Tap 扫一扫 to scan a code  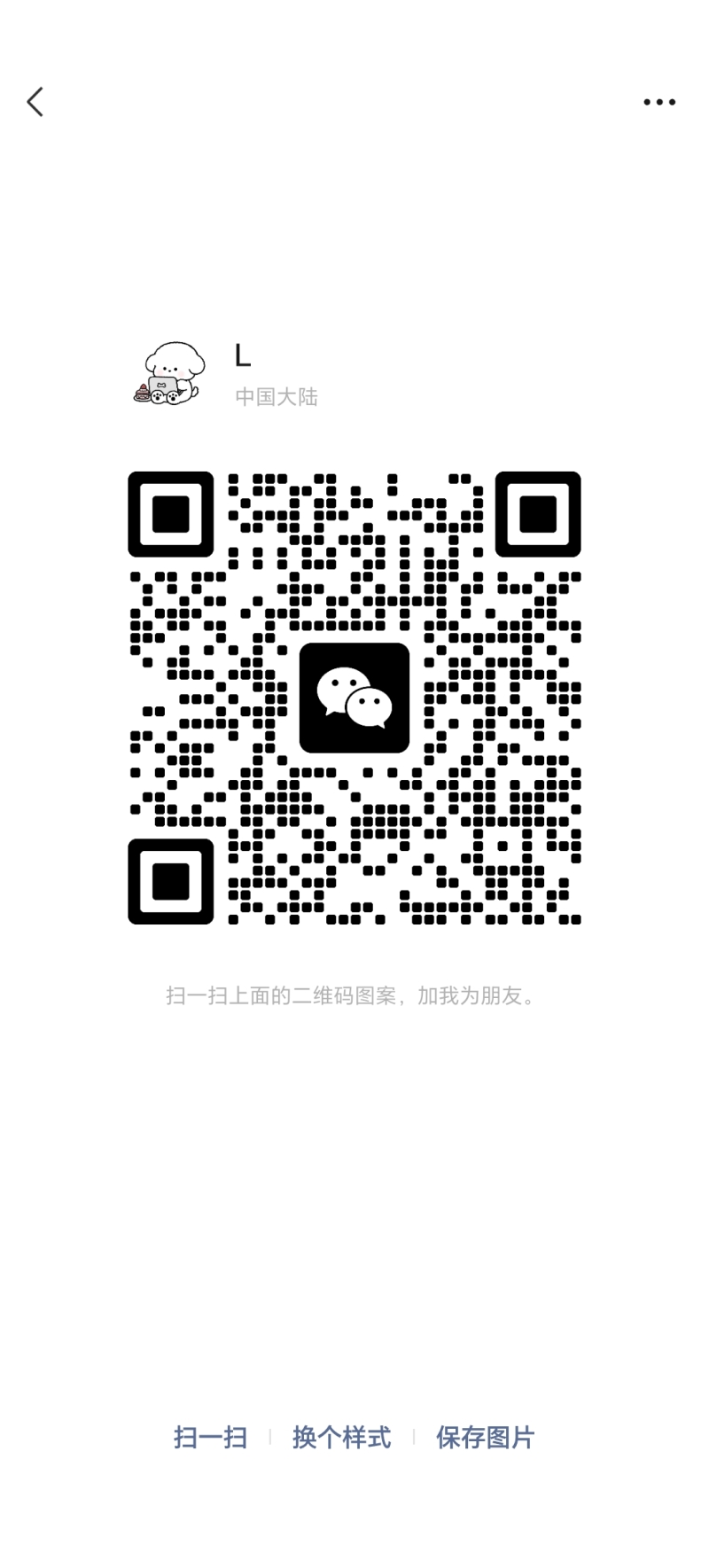[210, 1437]
